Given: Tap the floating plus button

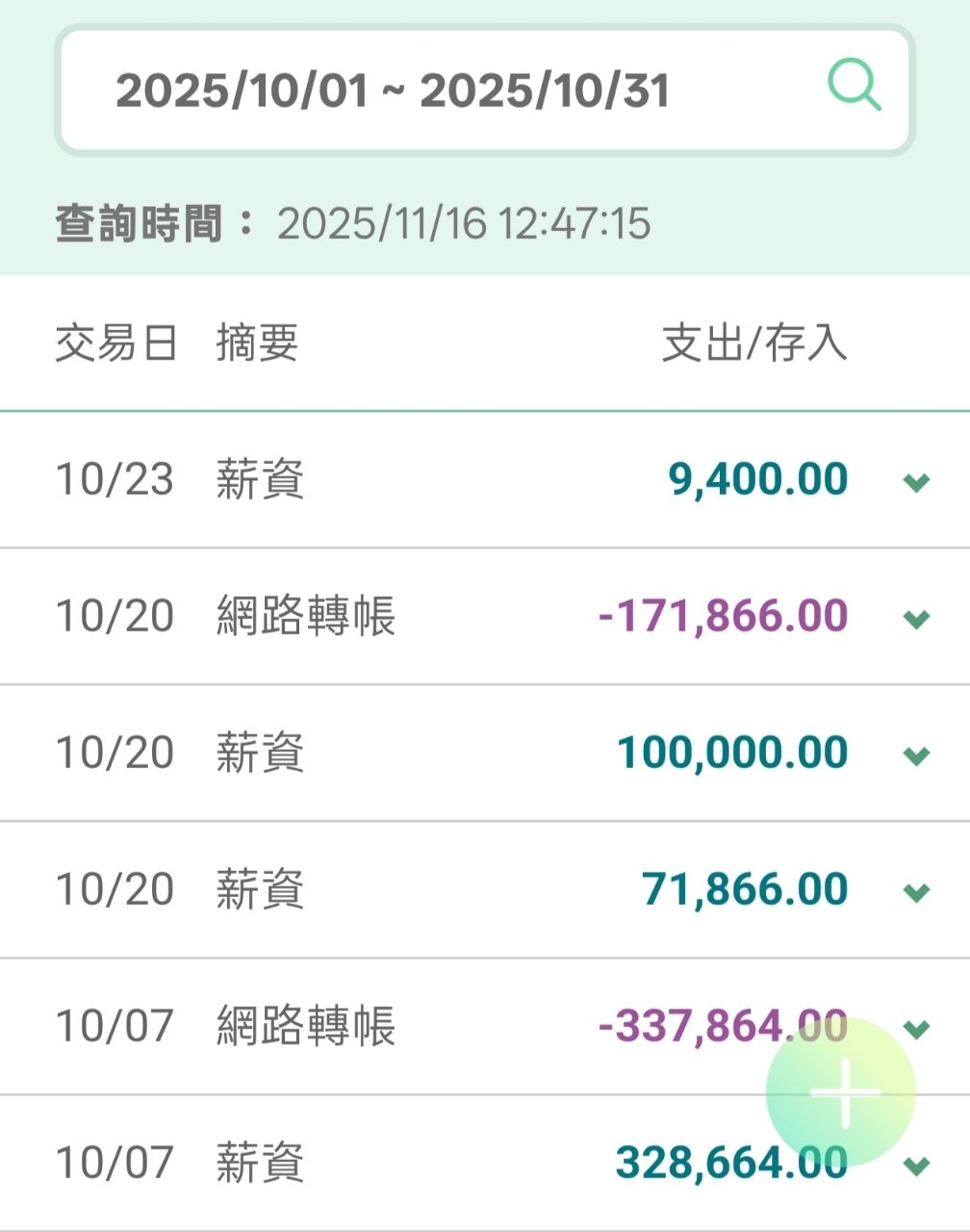Looking at the screenshot, I should [x=841, y=1093].
